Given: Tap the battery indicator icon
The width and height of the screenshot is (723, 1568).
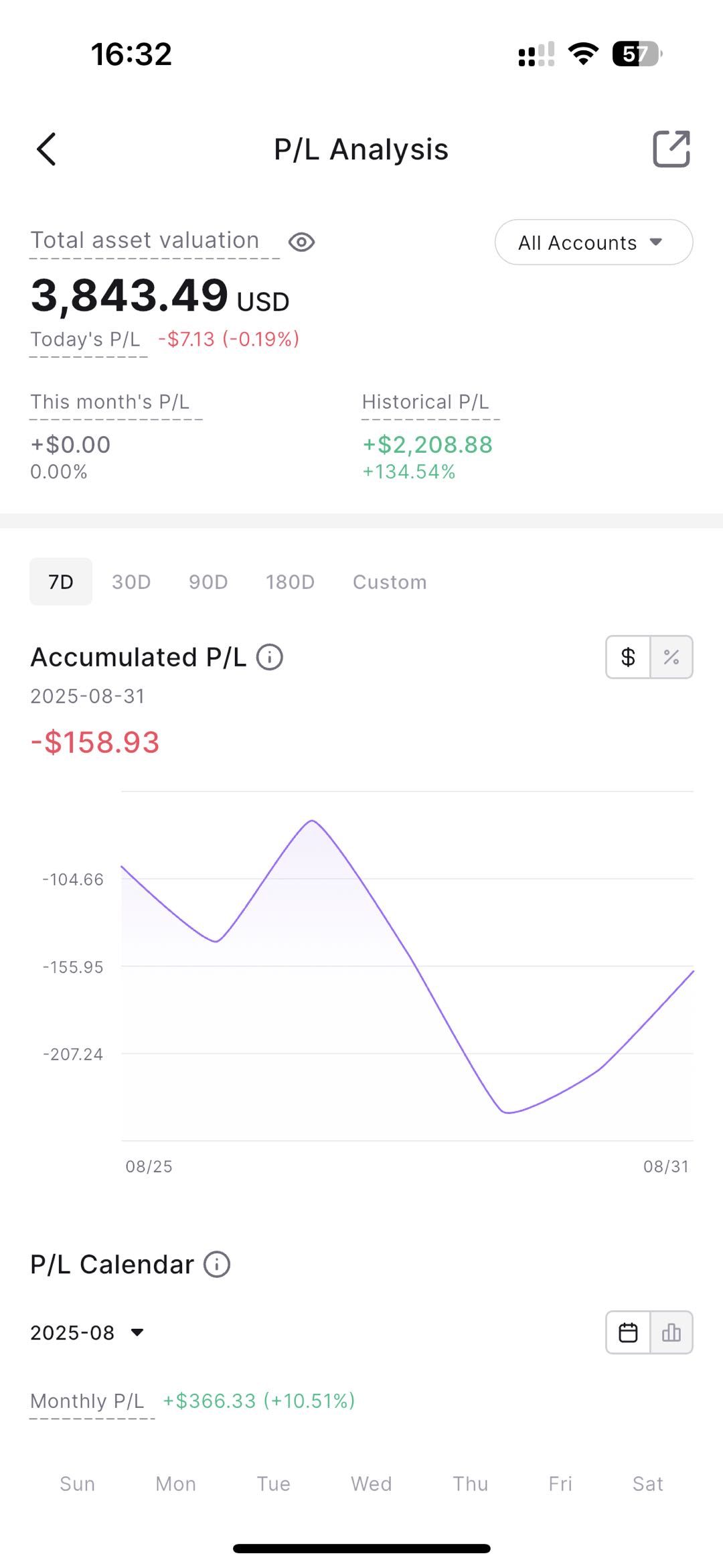Looking at the screenshot, I should 635,54.
